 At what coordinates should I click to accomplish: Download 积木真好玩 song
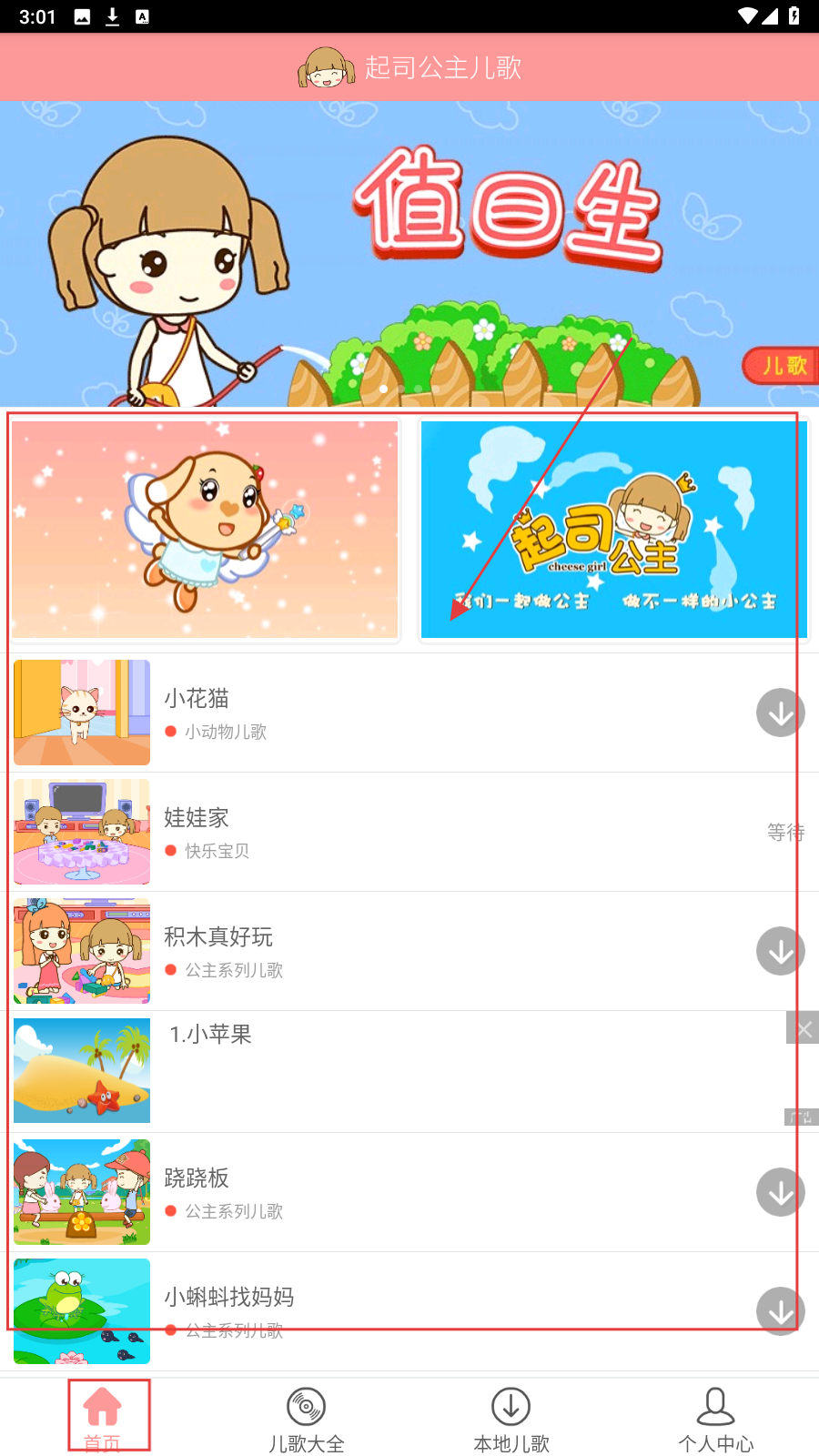pos(780,951)
